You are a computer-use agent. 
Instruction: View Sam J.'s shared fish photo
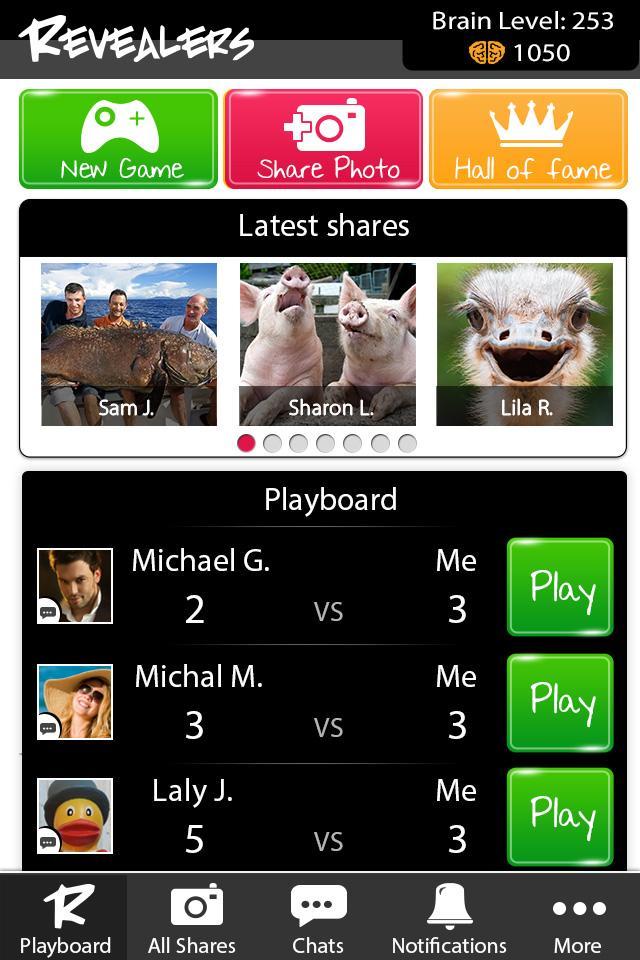(x=129, y=344)
